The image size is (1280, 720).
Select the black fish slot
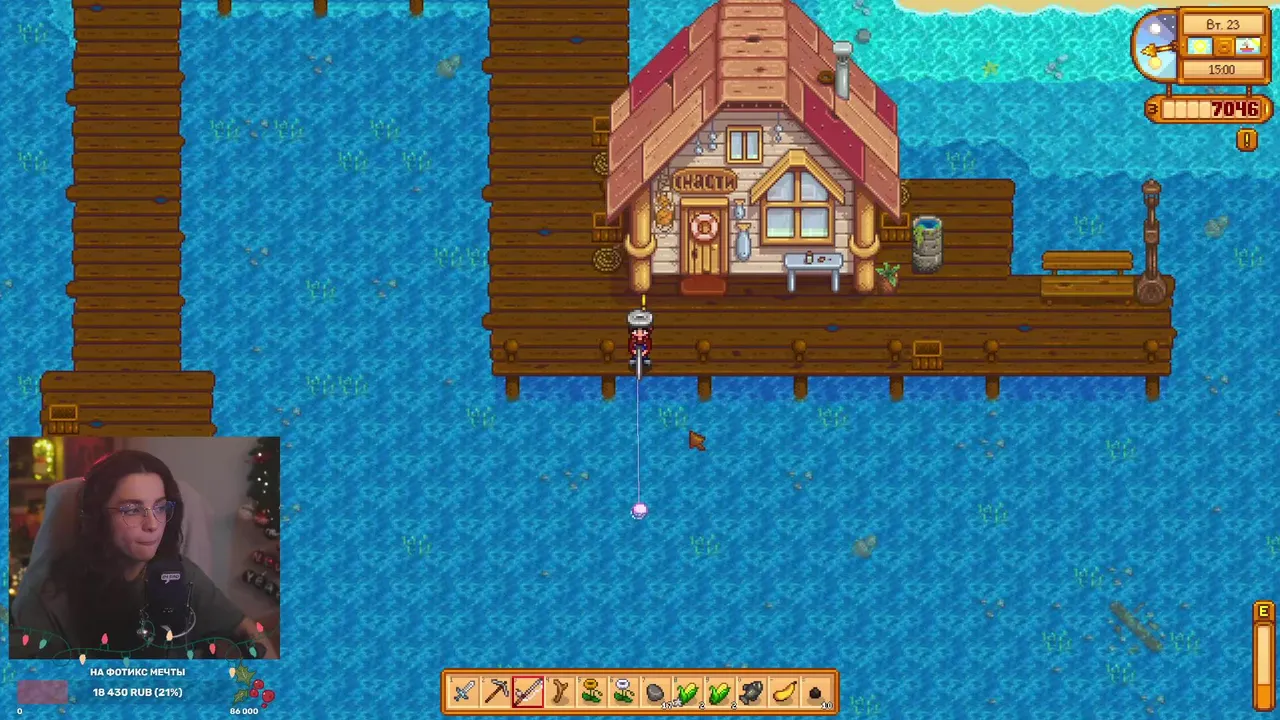coord(751,692)
